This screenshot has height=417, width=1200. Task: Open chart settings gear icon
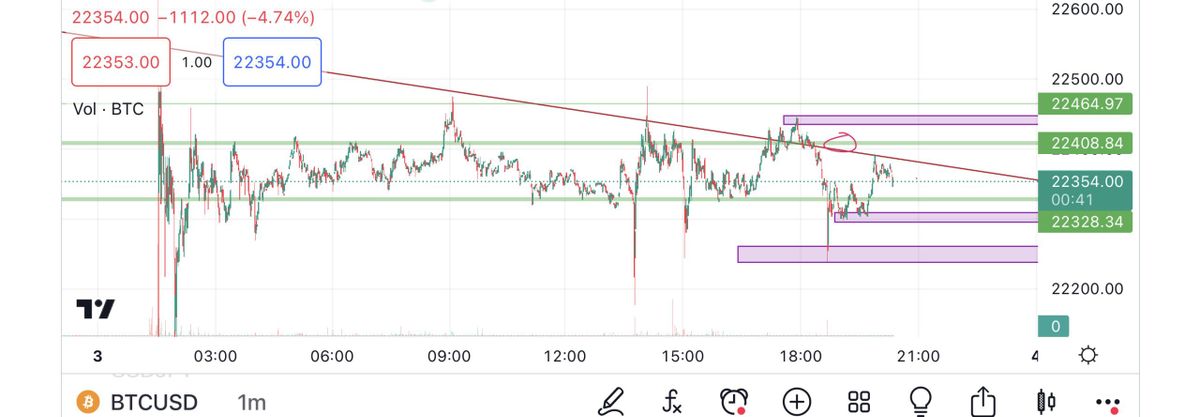coord(1089,356)
